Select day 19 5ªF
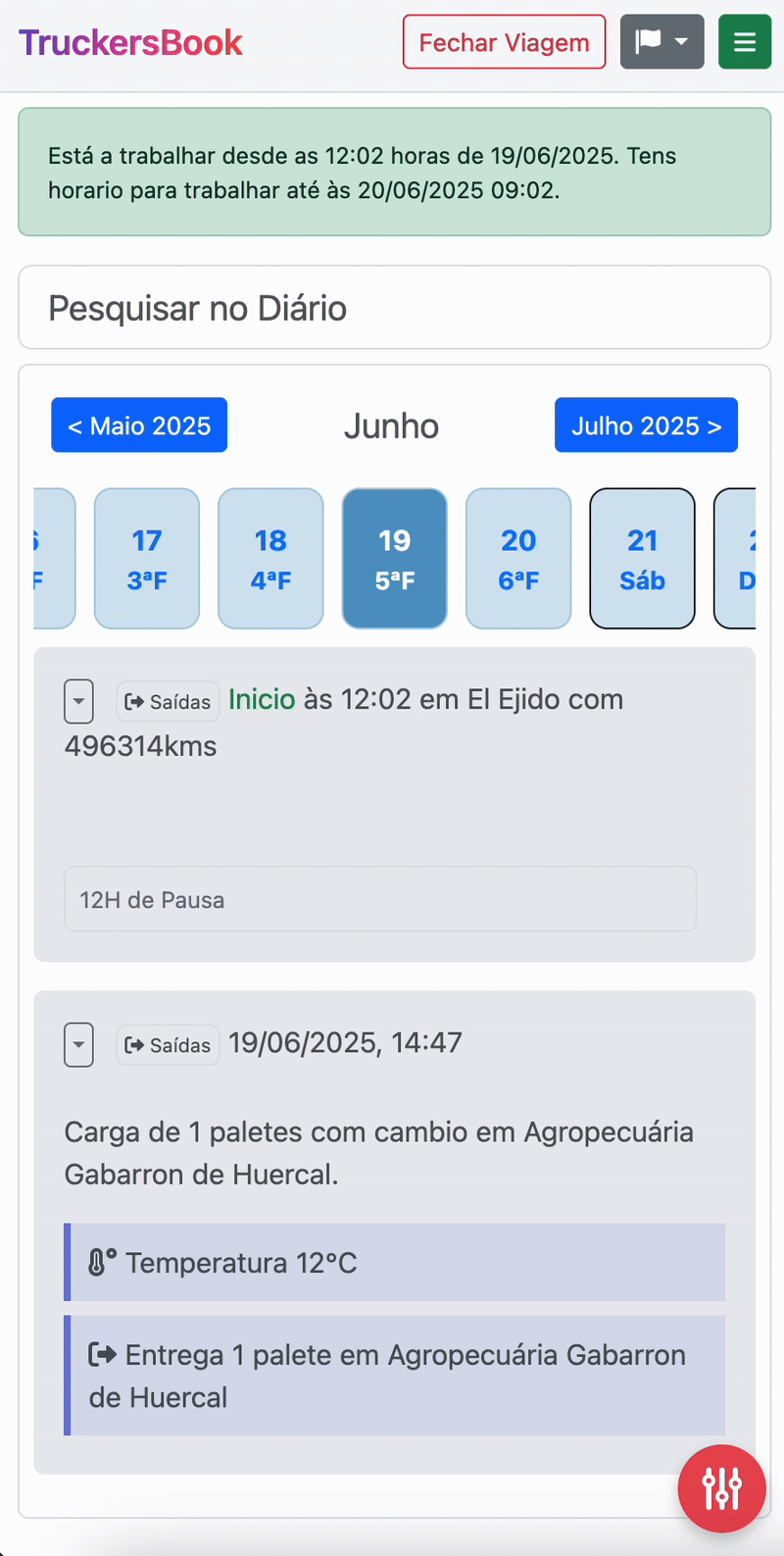784x1556 pixels. (395, 559)
